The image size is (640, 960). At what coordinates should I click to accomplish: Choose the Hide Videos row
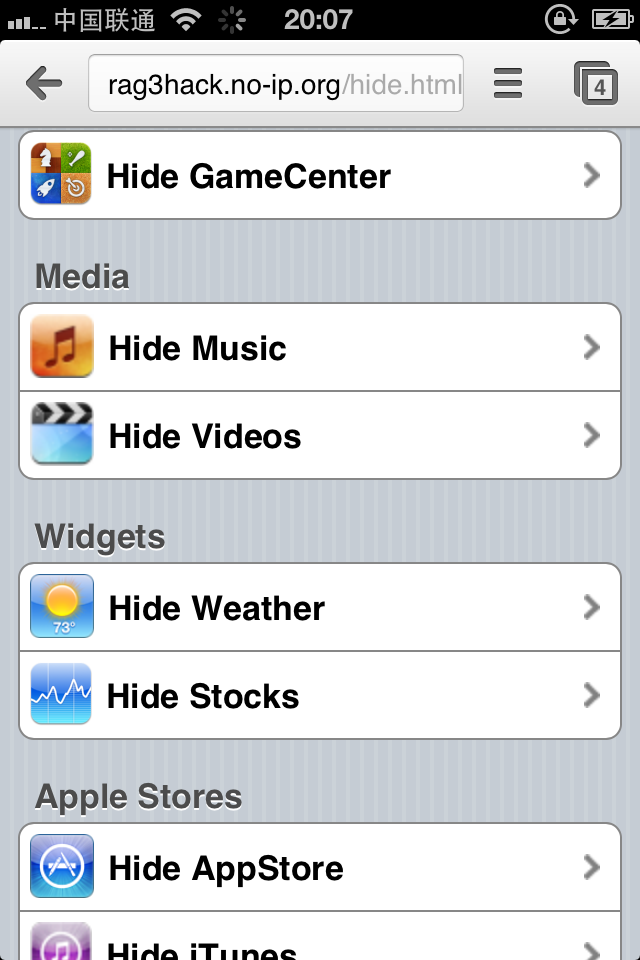pos(320,436)
